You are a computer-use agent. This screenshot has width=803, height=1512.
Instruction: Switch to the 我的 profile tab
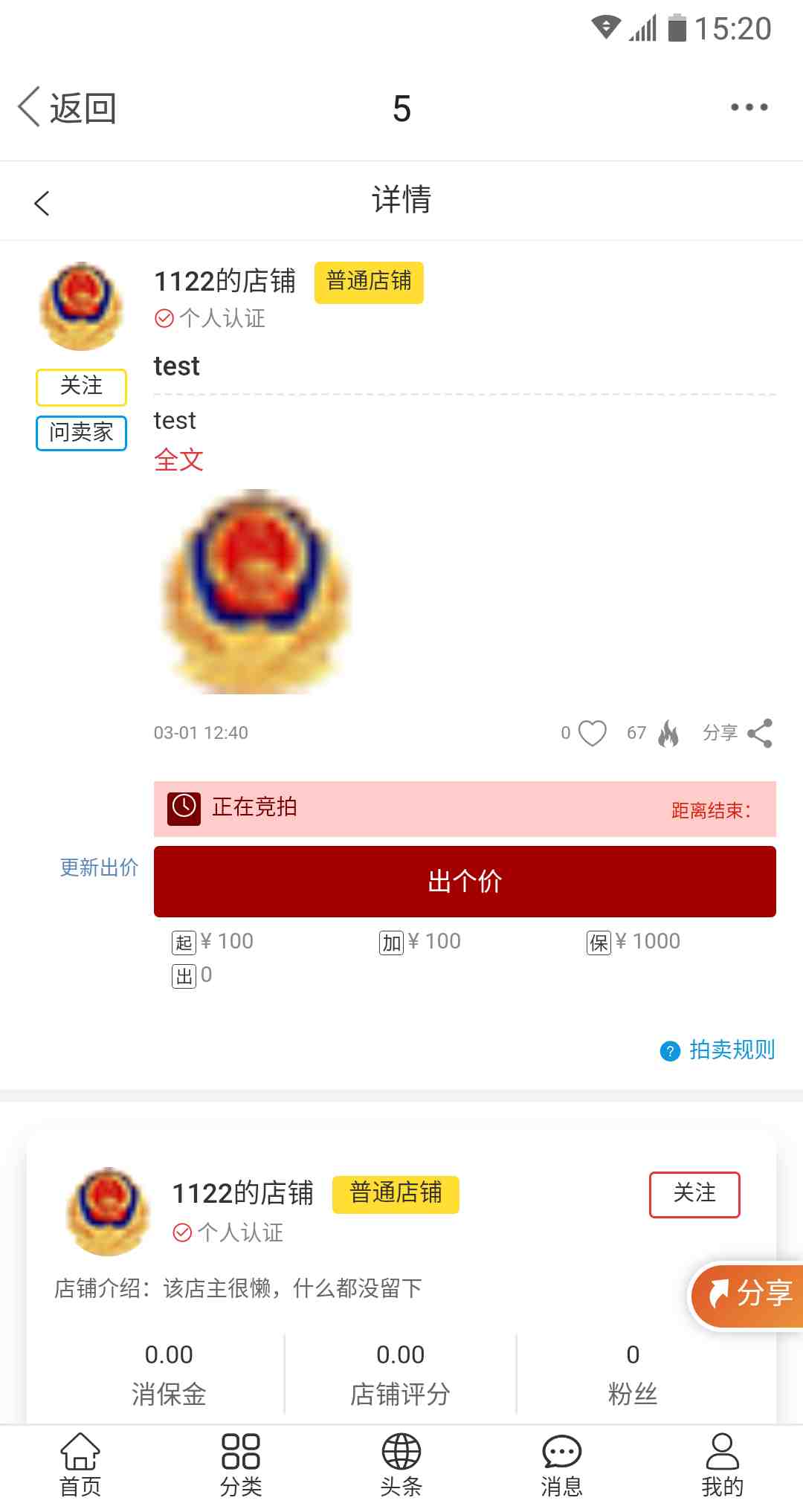tap(722, 1464)
